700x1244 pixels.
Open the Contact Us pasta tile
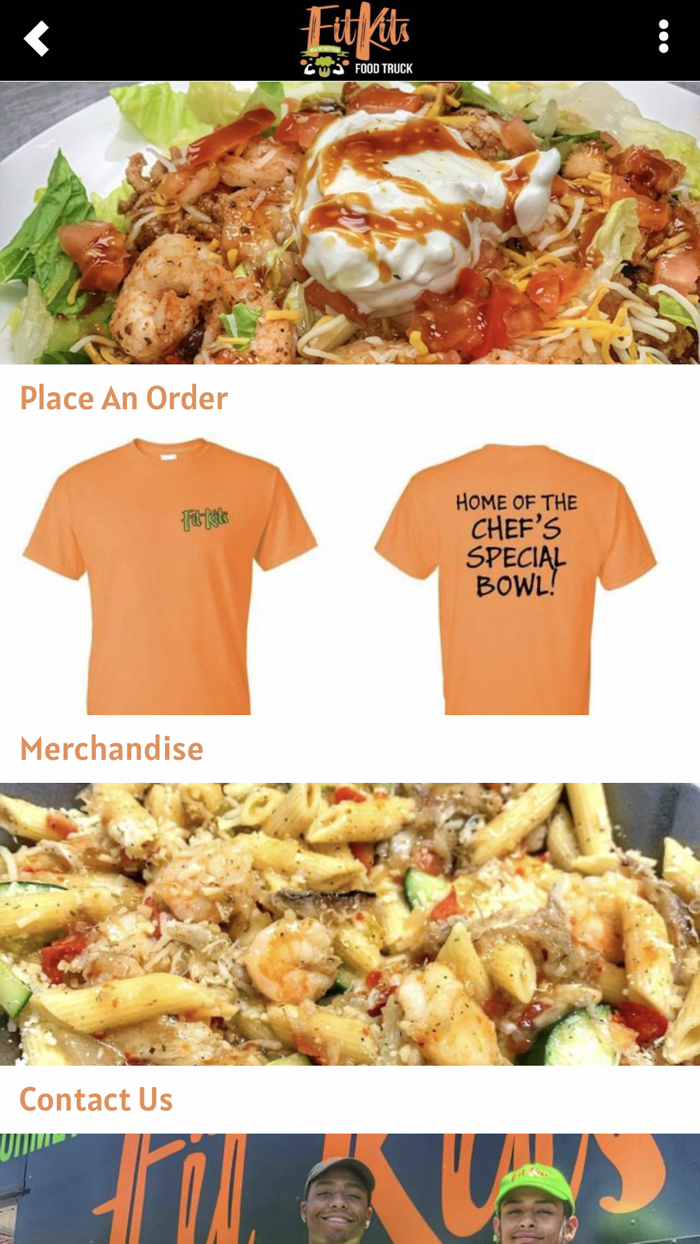pyautogui.click(x=350, y=957)
